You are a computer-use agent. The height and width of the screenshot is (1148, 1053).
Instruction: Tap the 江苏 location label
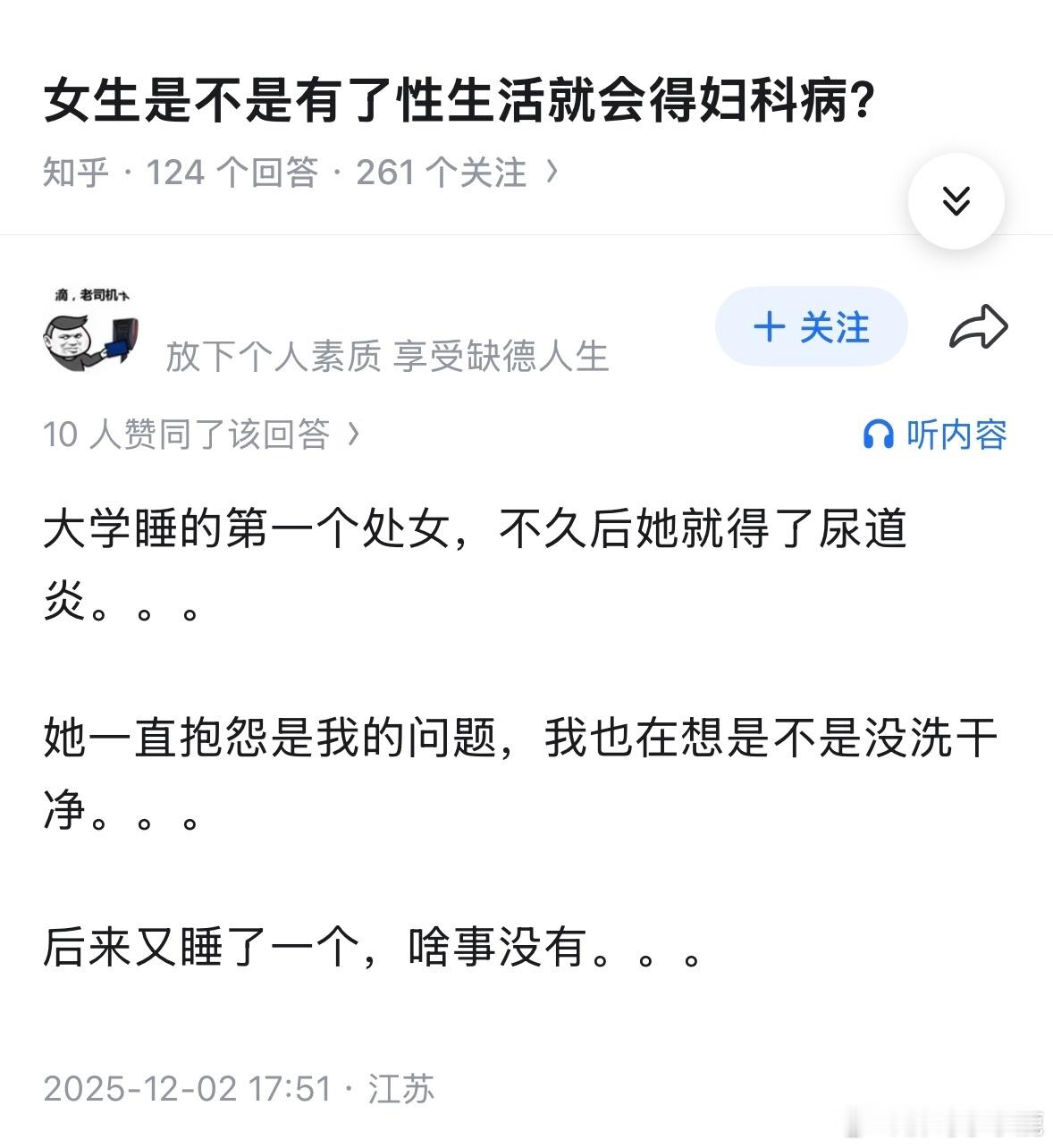click(398, 1087)
